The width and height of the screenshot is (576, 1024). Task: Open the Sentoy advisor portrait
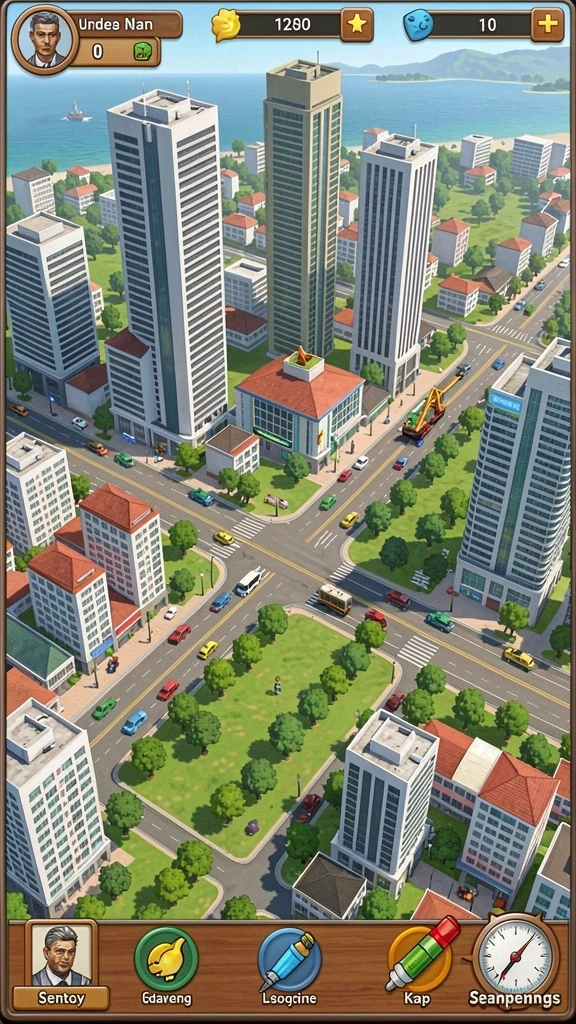[x=61, y=956]
